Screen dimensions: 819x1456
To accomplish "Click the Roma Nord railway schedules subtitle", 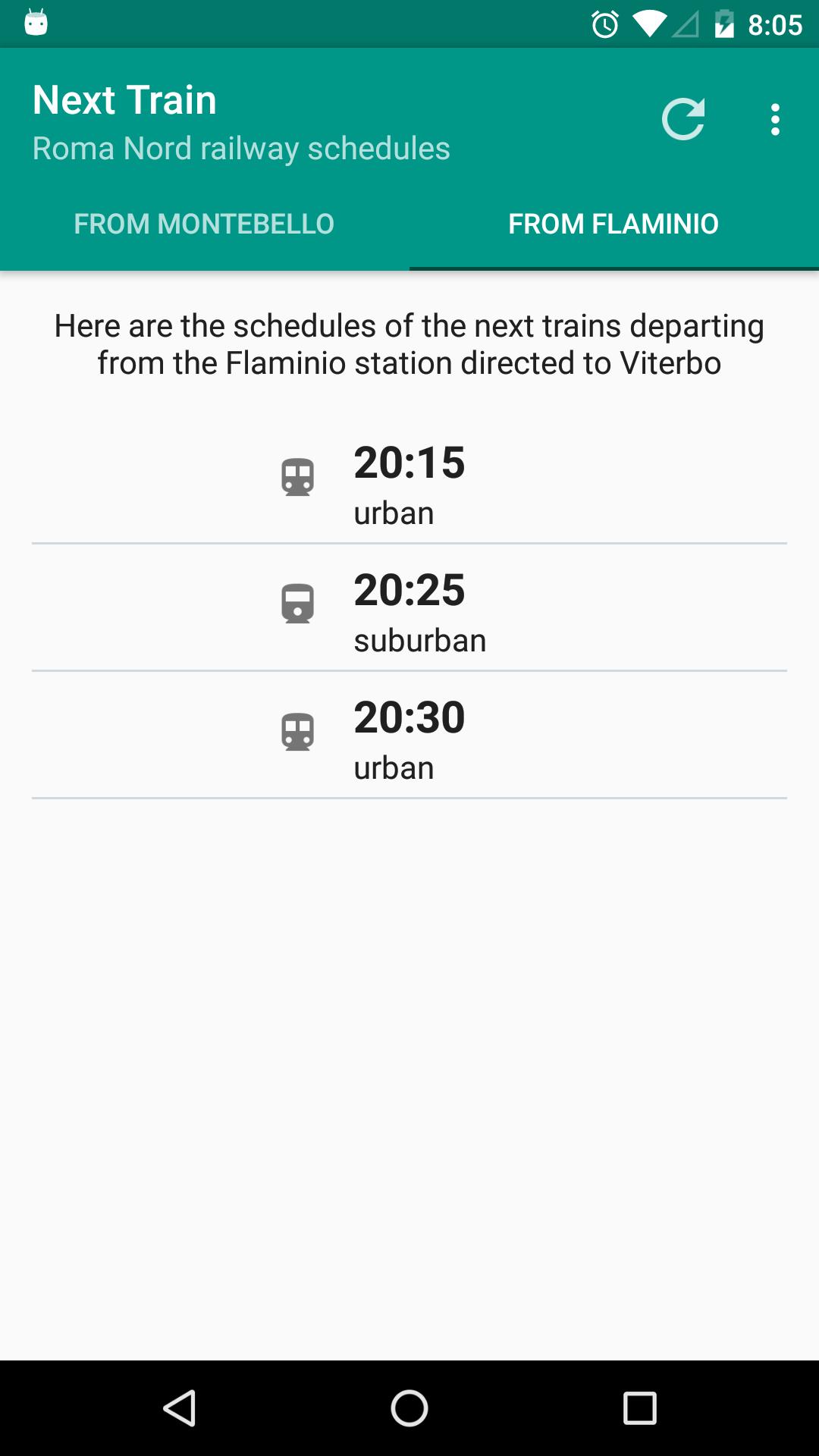I will click(241, 148).
